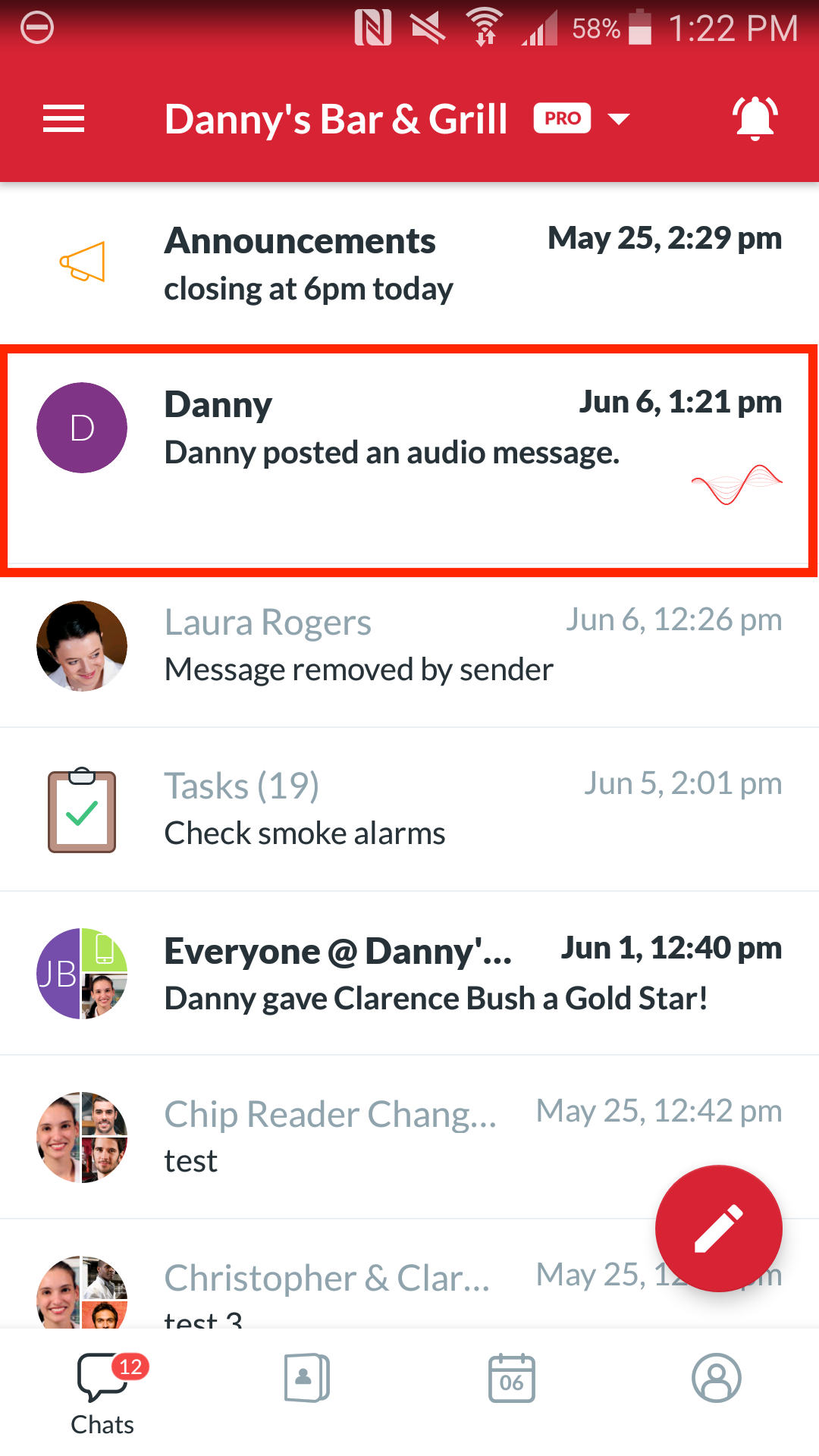819x1456 pixels.
Task: Expand the Danny's Bar & Grill location dropdown
Action: [619, 119]
